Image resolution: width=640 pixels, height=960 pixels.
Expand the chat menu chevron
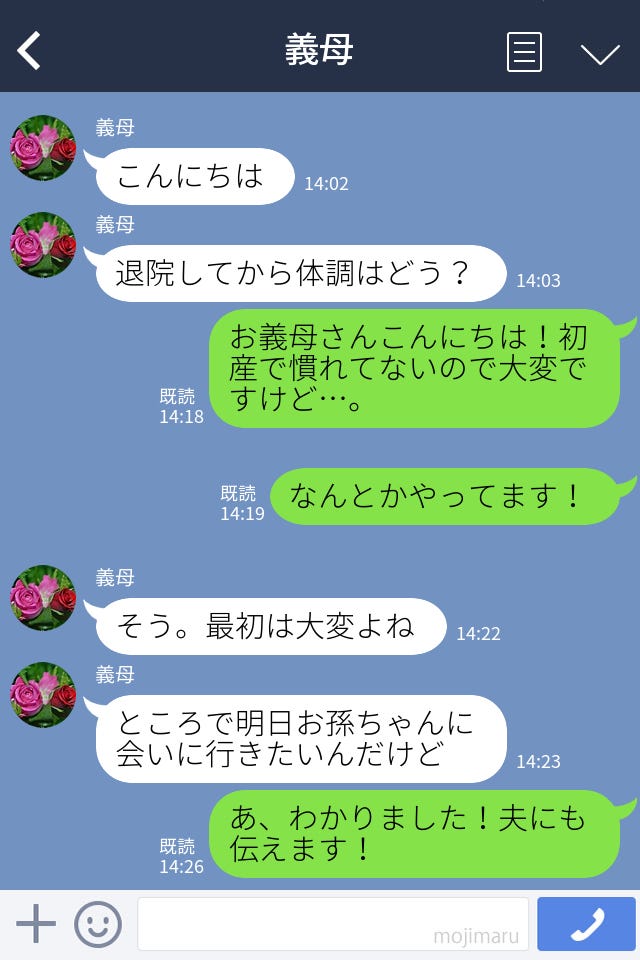point(600,53)
